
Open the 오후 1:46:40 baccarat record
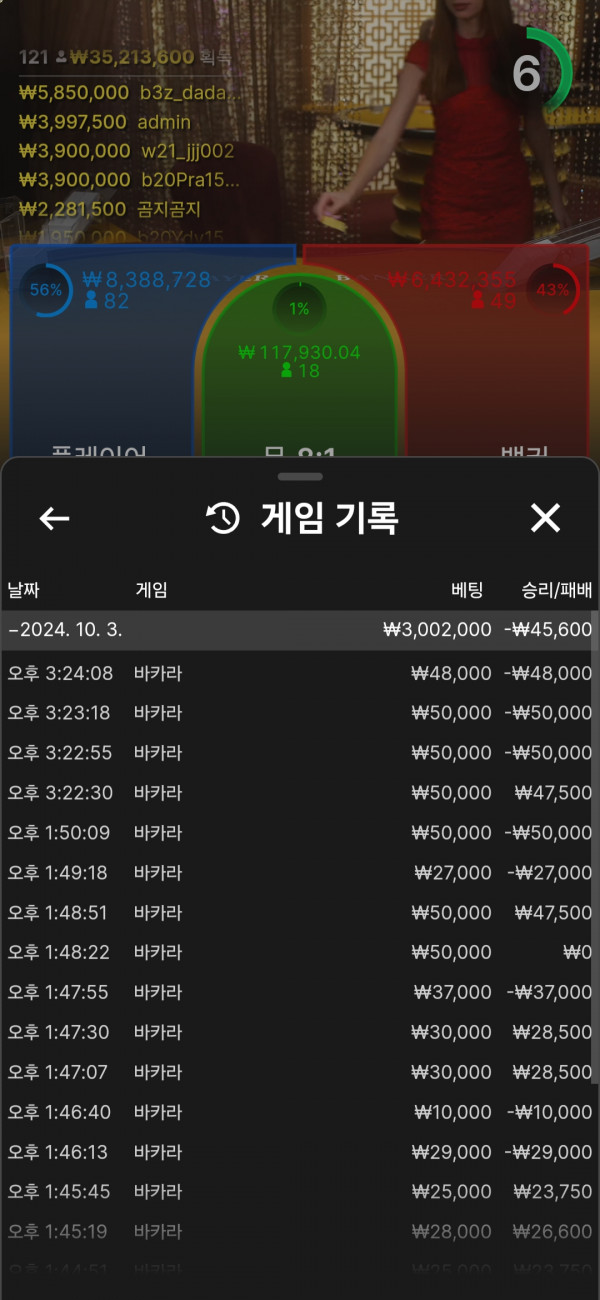tap(298, 1112)
